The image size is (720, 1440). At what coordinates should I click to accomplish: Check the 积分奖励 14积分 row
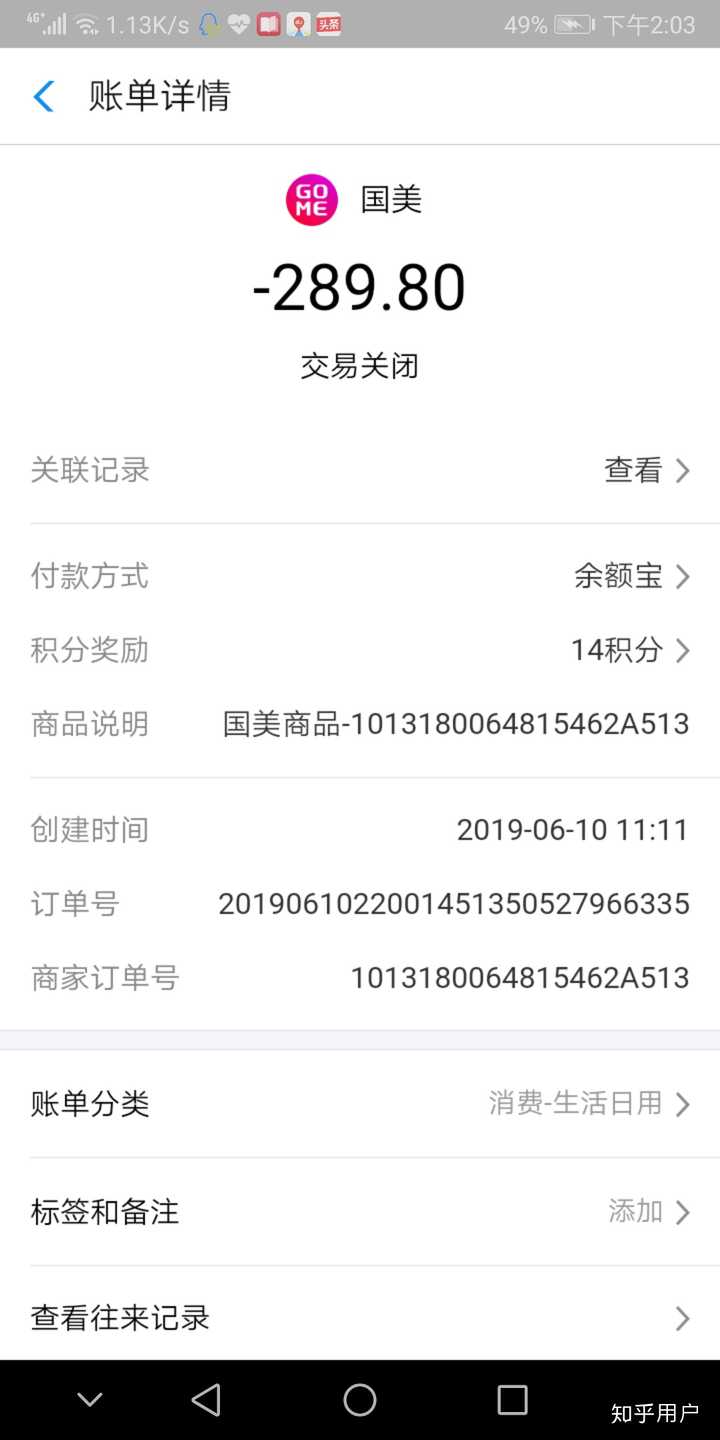(x=628, y=651)
